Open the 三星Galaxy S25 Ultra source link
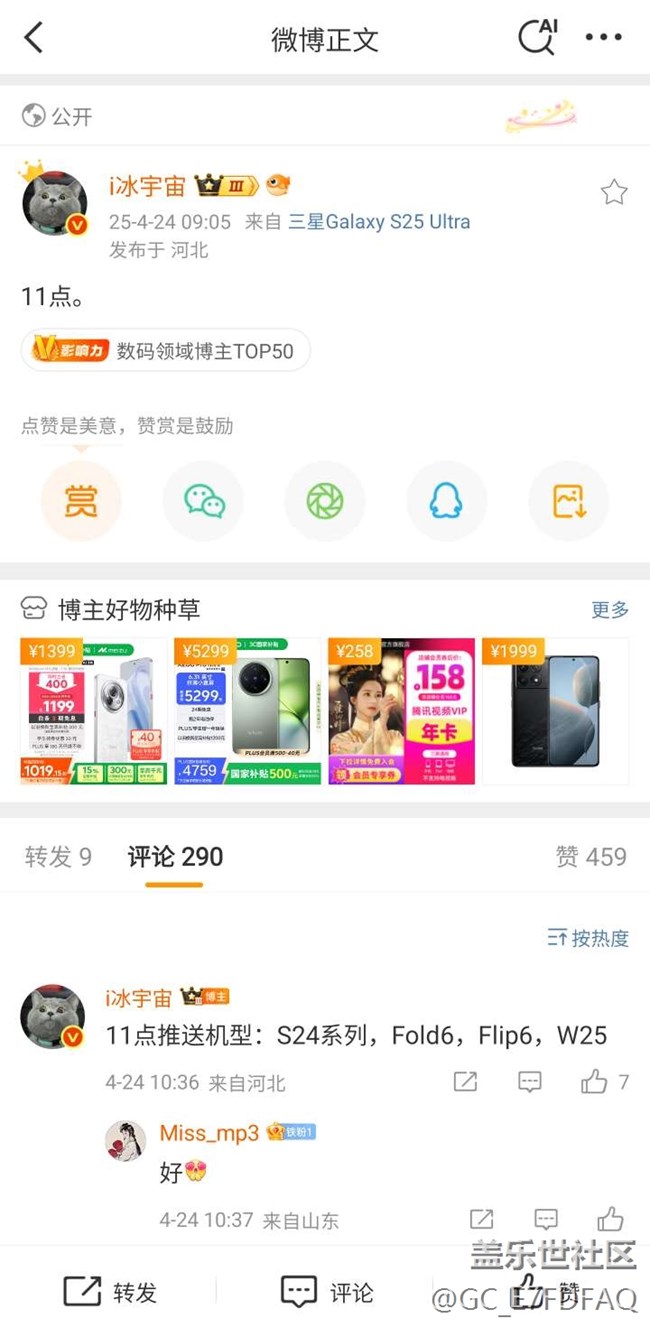This screenshot has width=650, height=1337. pos(379,222)
